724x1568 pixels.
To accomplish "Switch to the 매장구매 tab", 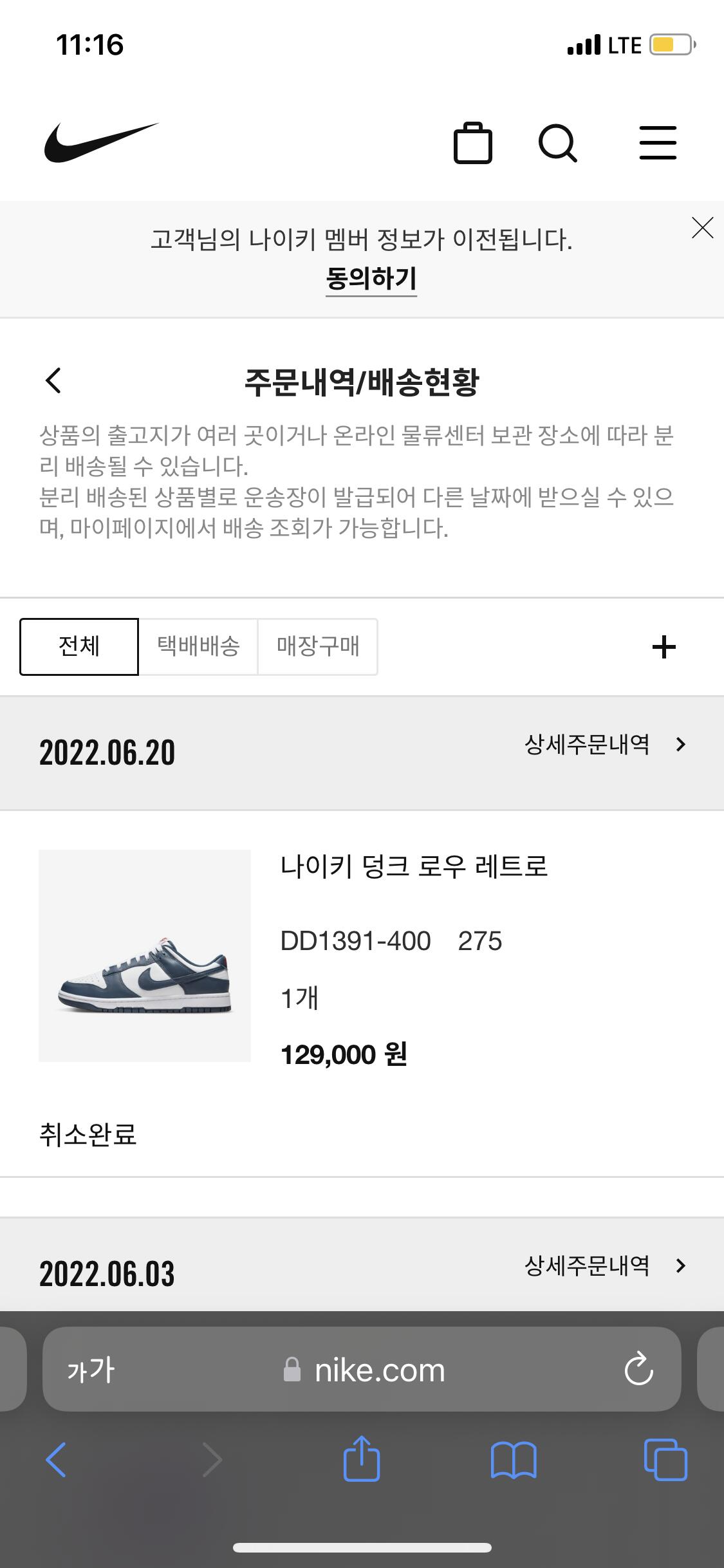I will [318, 646].
